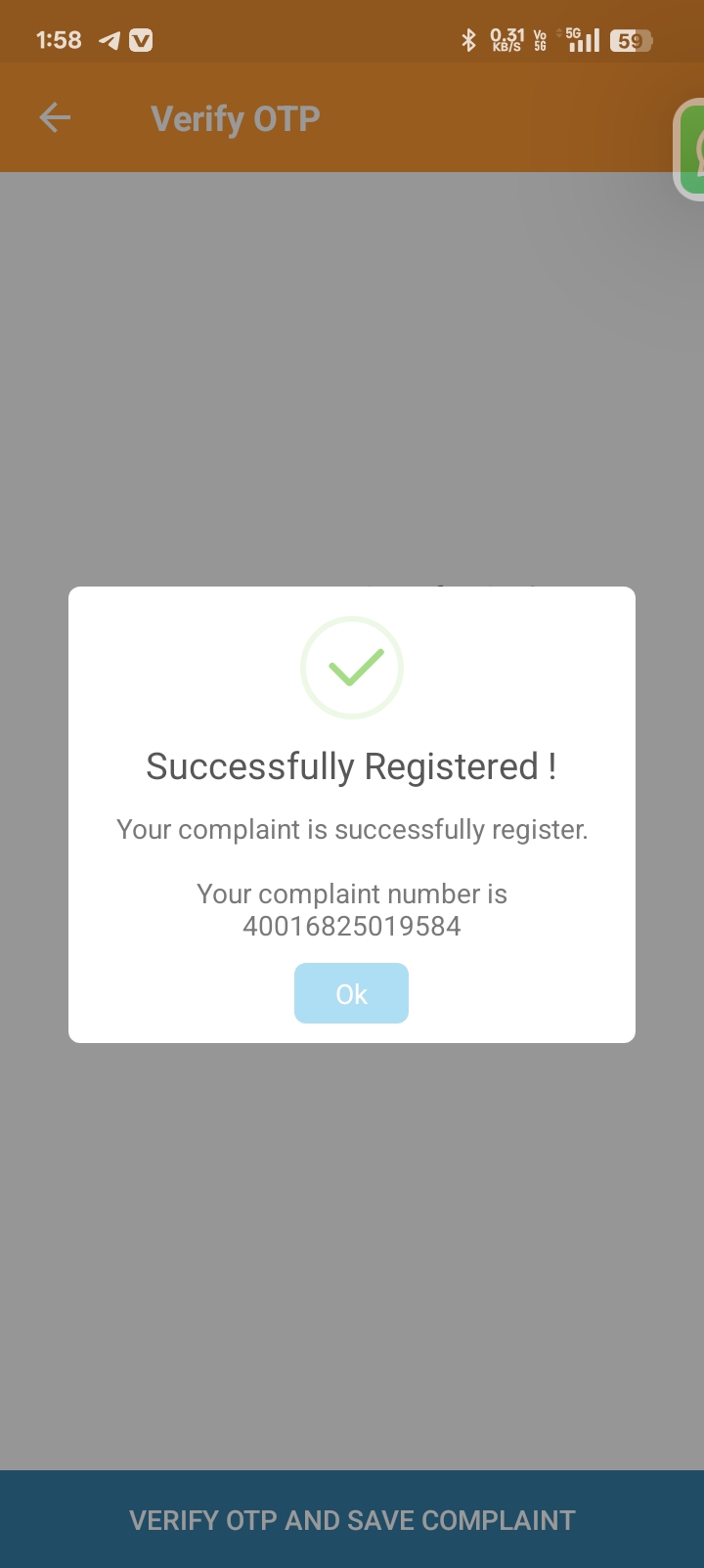Tap Verify OTP and Save Complaint button
This screenshot has height=1568, width=704.
pos(352,1519)
